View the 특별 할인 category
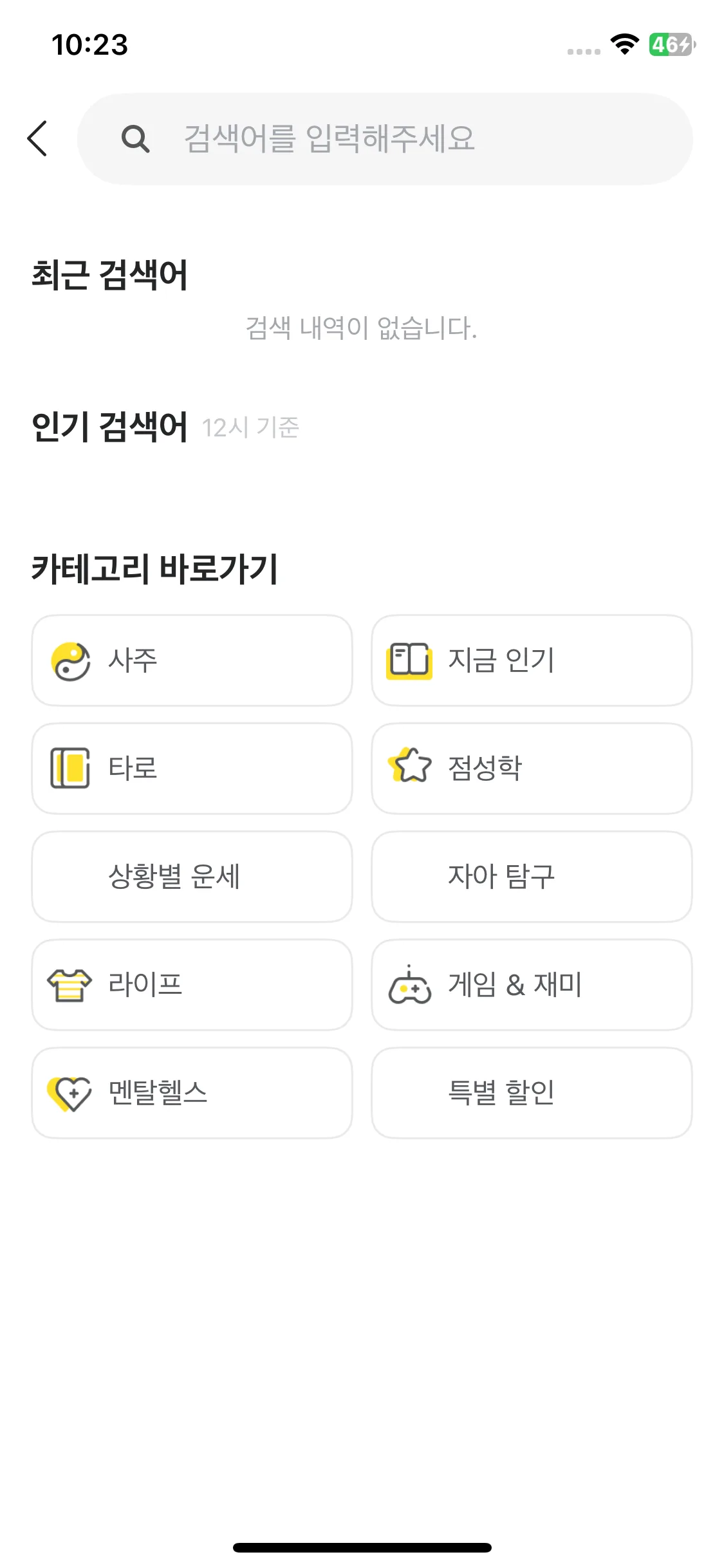 click(x=532, y=1093)
